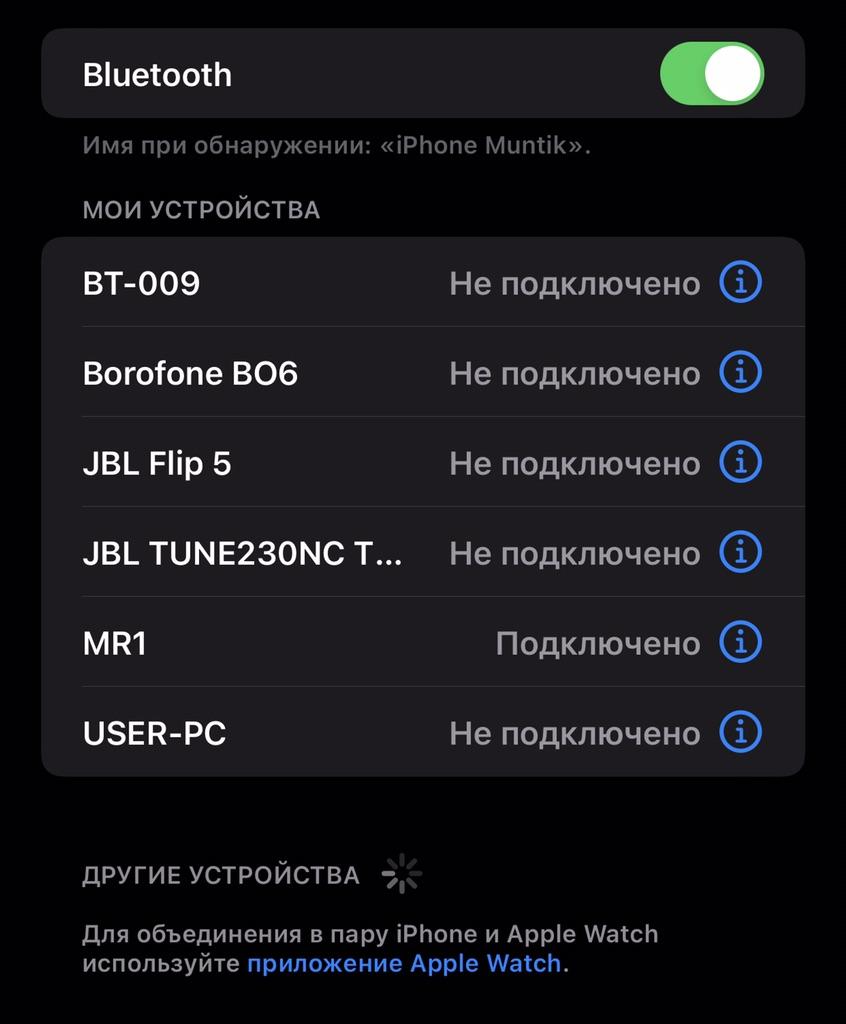The height and width of the screenshot is (1024, 846).
Task: Open JBL Flip 5 info details
Action: point(740,463)
